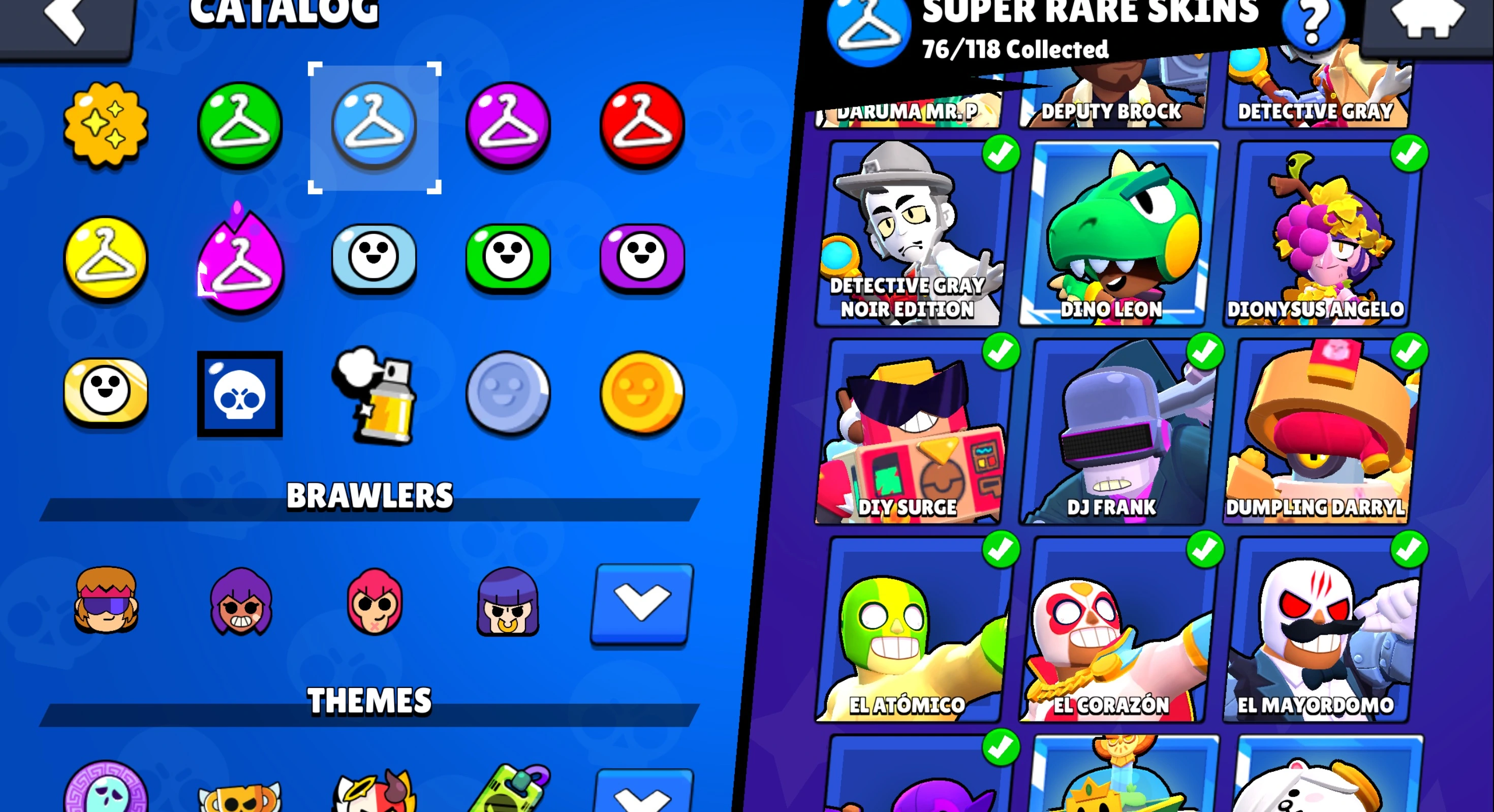
Task: Open the pink flame hanger category
Action: tap(240, 261)
